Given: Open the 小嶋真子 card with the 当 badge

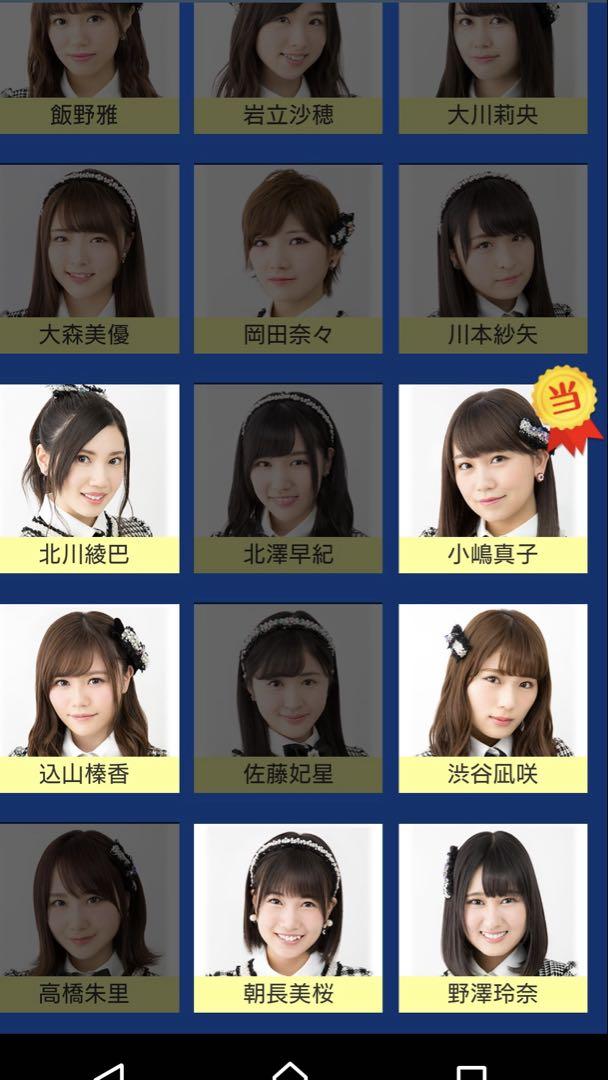Looking at the screenshot, I should (x=493, y=479).
